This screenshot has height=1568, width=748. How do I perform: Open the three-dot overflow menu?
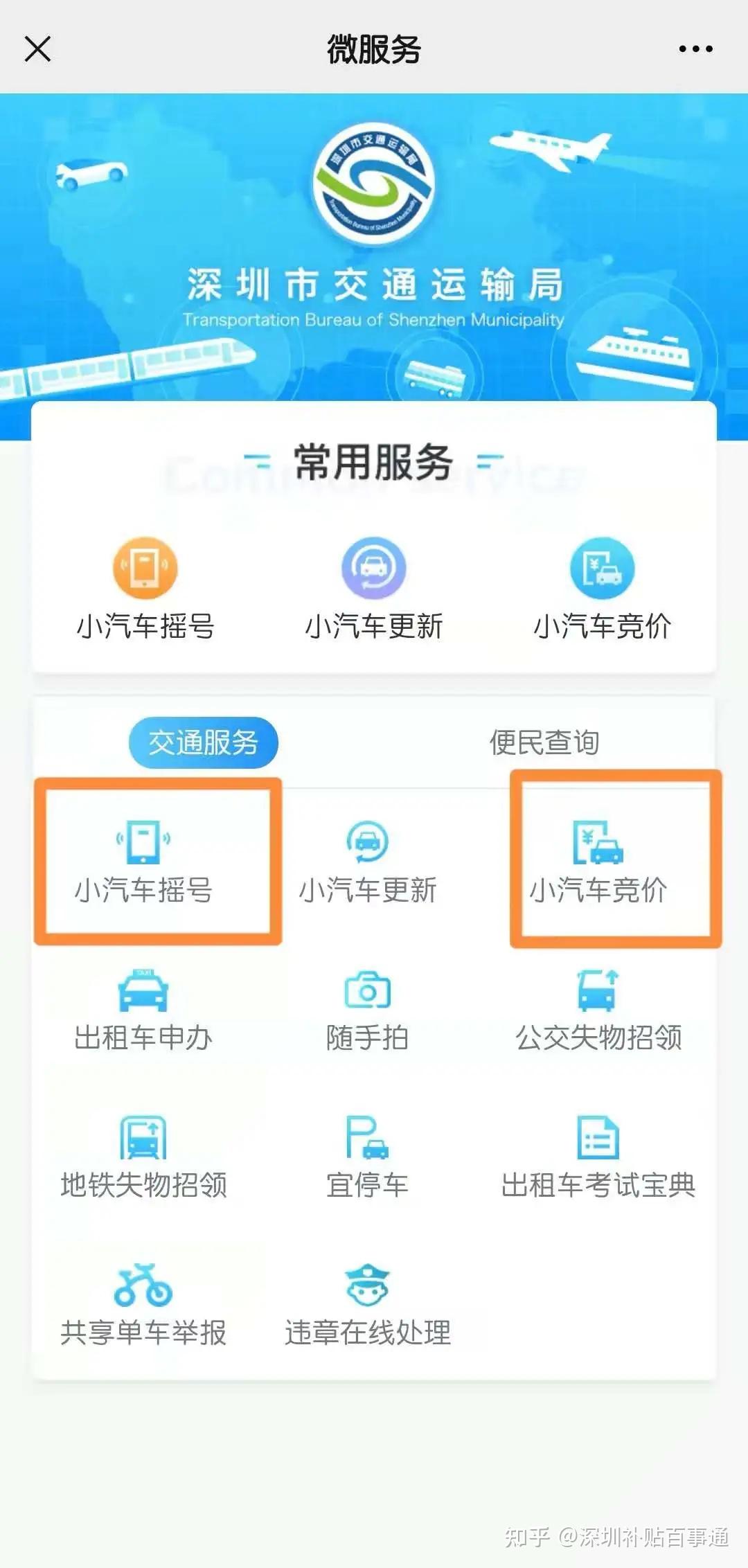pos(695,49)
